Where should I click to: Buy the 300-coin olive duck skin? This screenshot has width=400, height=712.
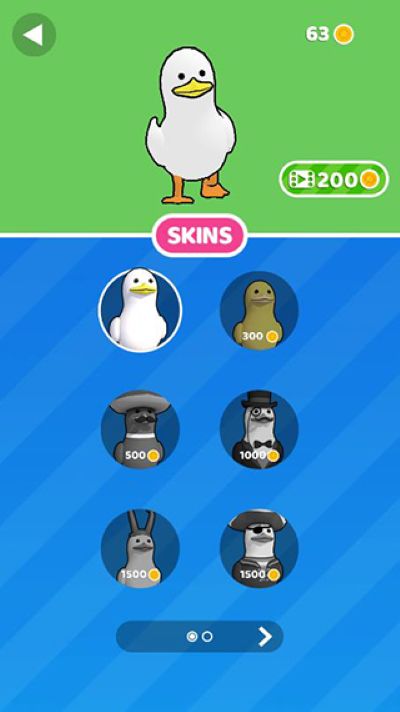[x=259, y=311]
